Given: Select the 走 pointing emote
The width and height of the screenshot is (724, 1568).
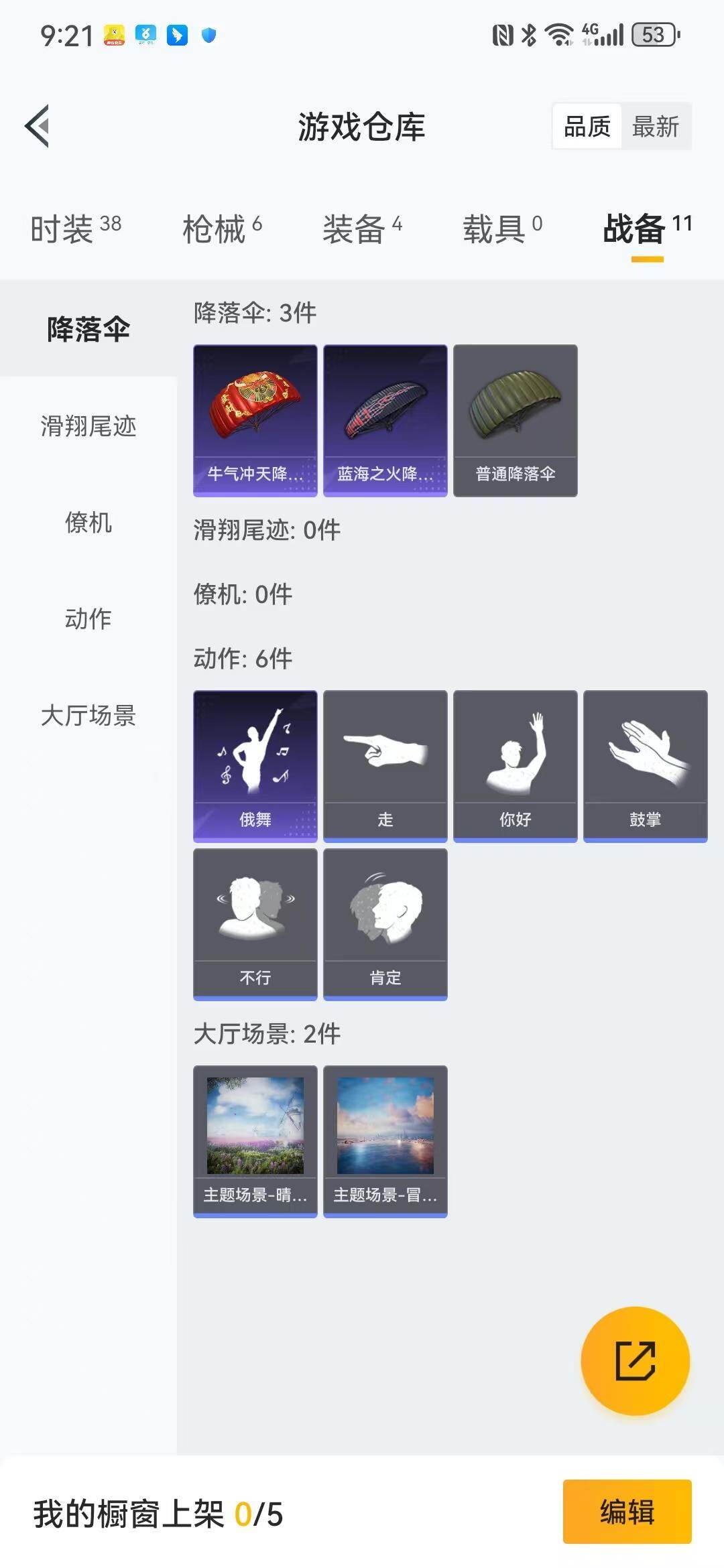Looking at the screenshot, I should point(385,764).
